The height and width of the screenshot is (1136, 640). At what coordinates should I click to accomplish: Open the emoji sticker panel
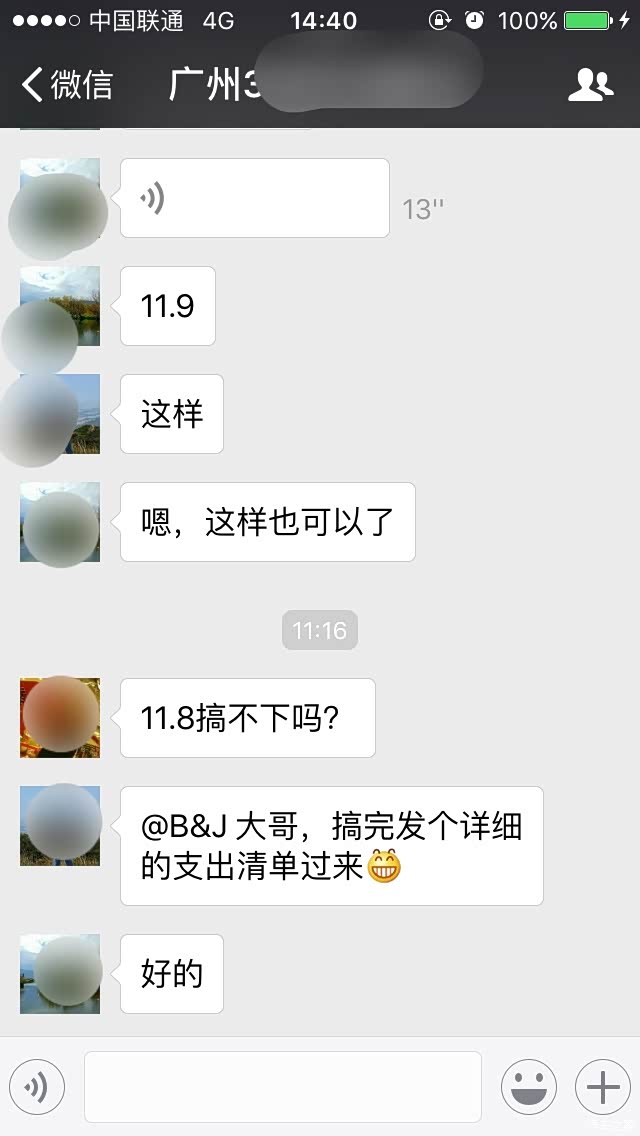pos(528,1087)
